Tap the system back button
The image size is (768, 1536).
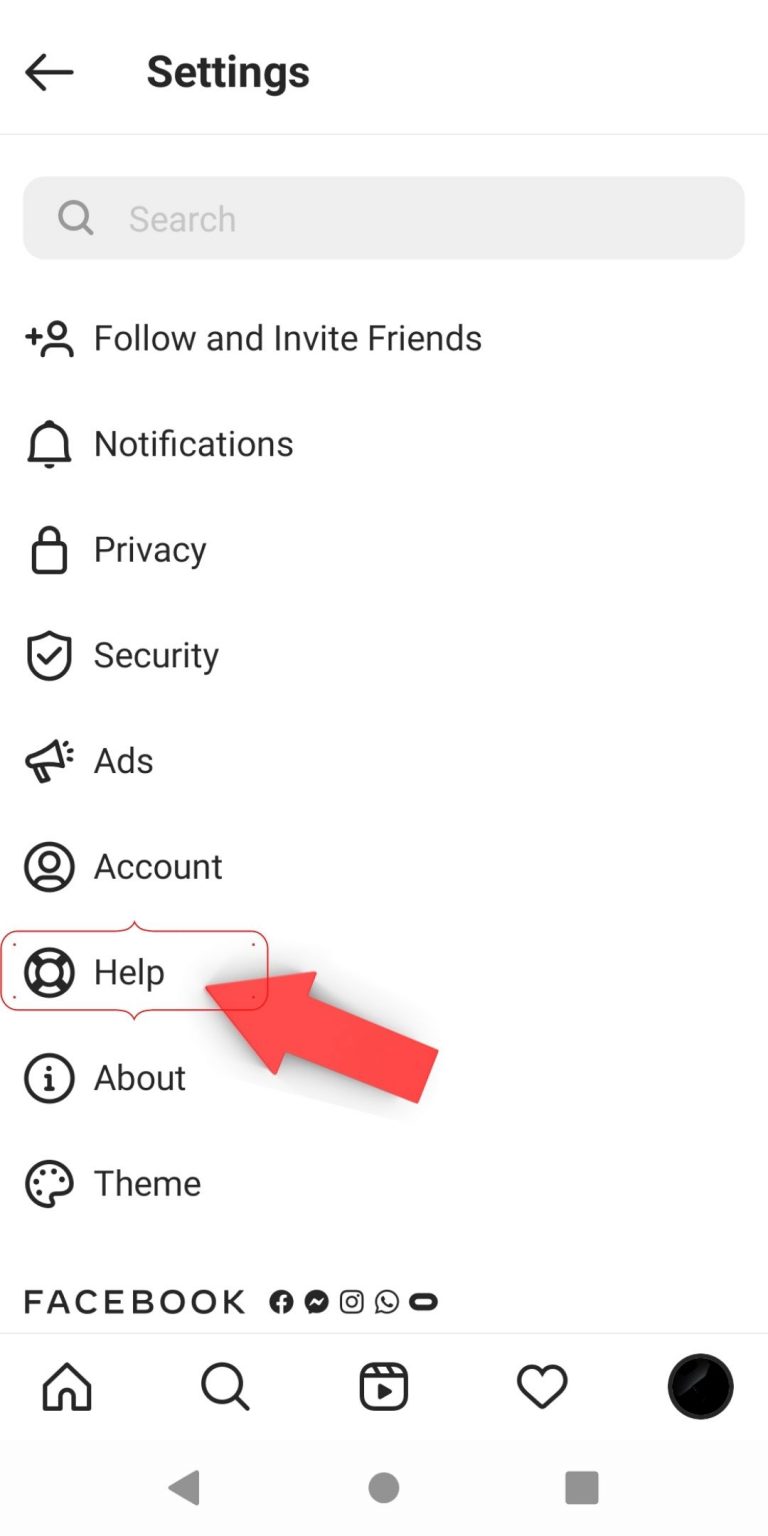(184, 1488)
